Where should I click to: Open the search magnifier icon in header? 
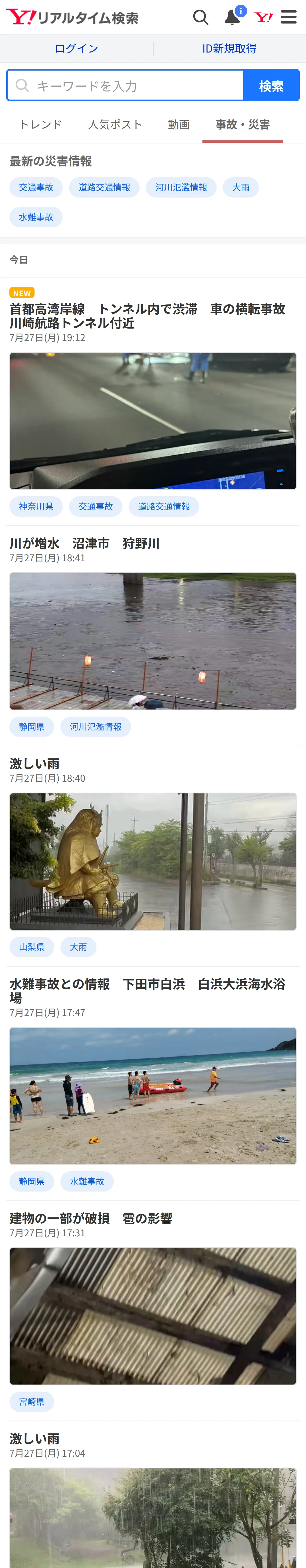click(201, 17)
